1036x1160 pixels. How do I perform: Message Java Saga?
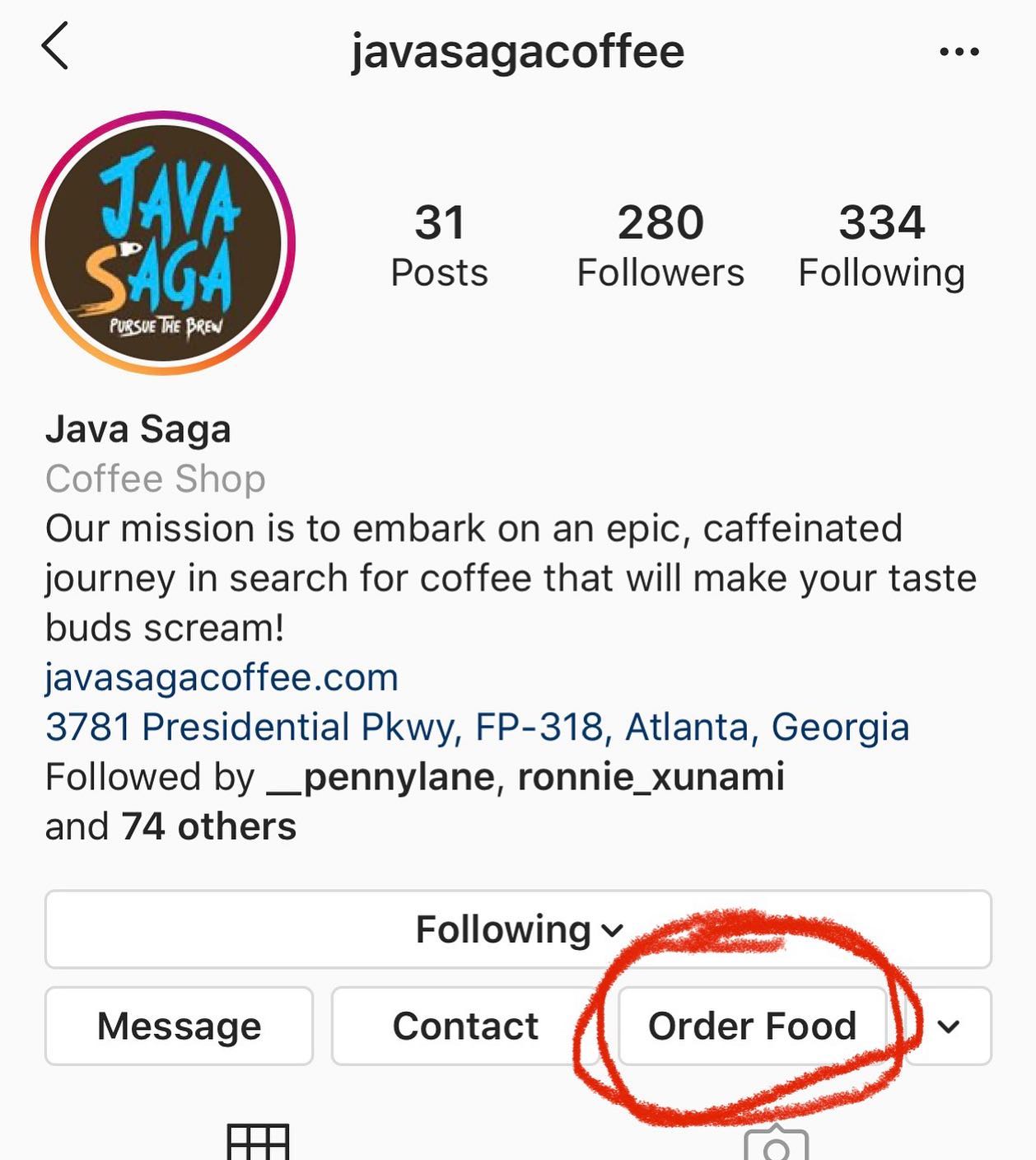click(x=179, y=1027)
